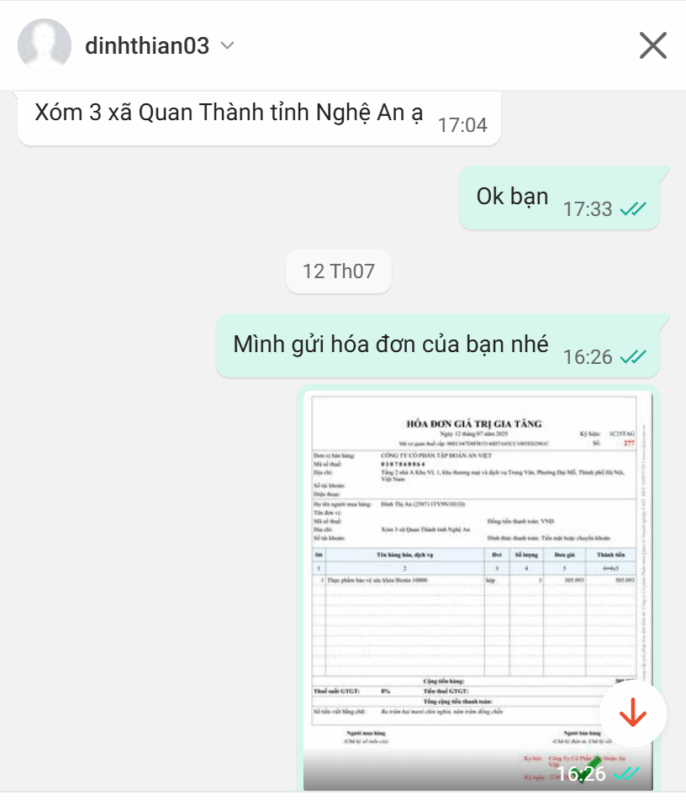Close the chat with dinhthian03
Screen dimensions: 686x800
[652, 45]
